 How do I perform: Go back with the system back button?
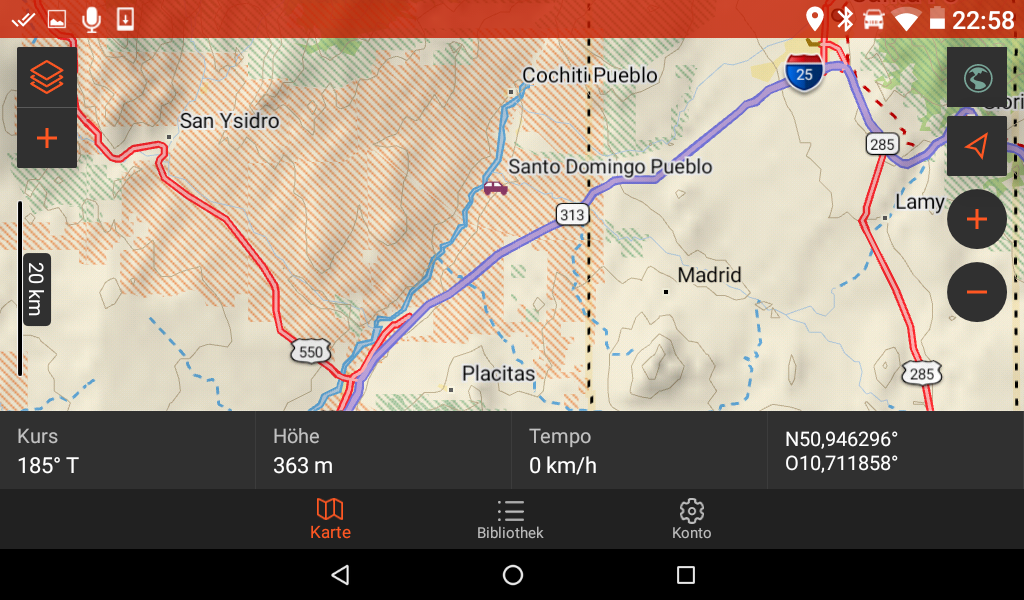pos(340,575)
